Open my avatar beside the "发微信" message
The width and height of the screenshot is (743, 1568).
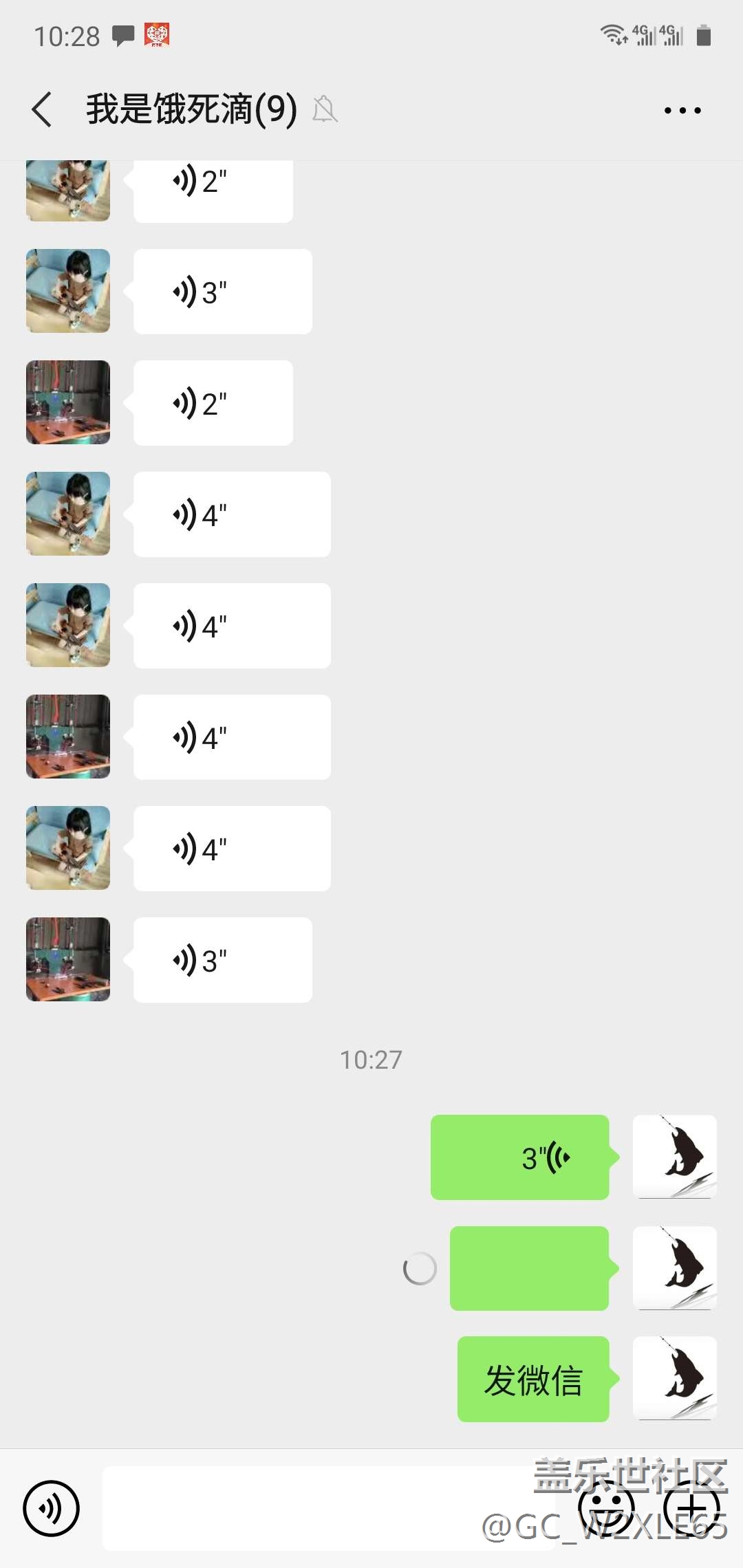pos(674,1378)
